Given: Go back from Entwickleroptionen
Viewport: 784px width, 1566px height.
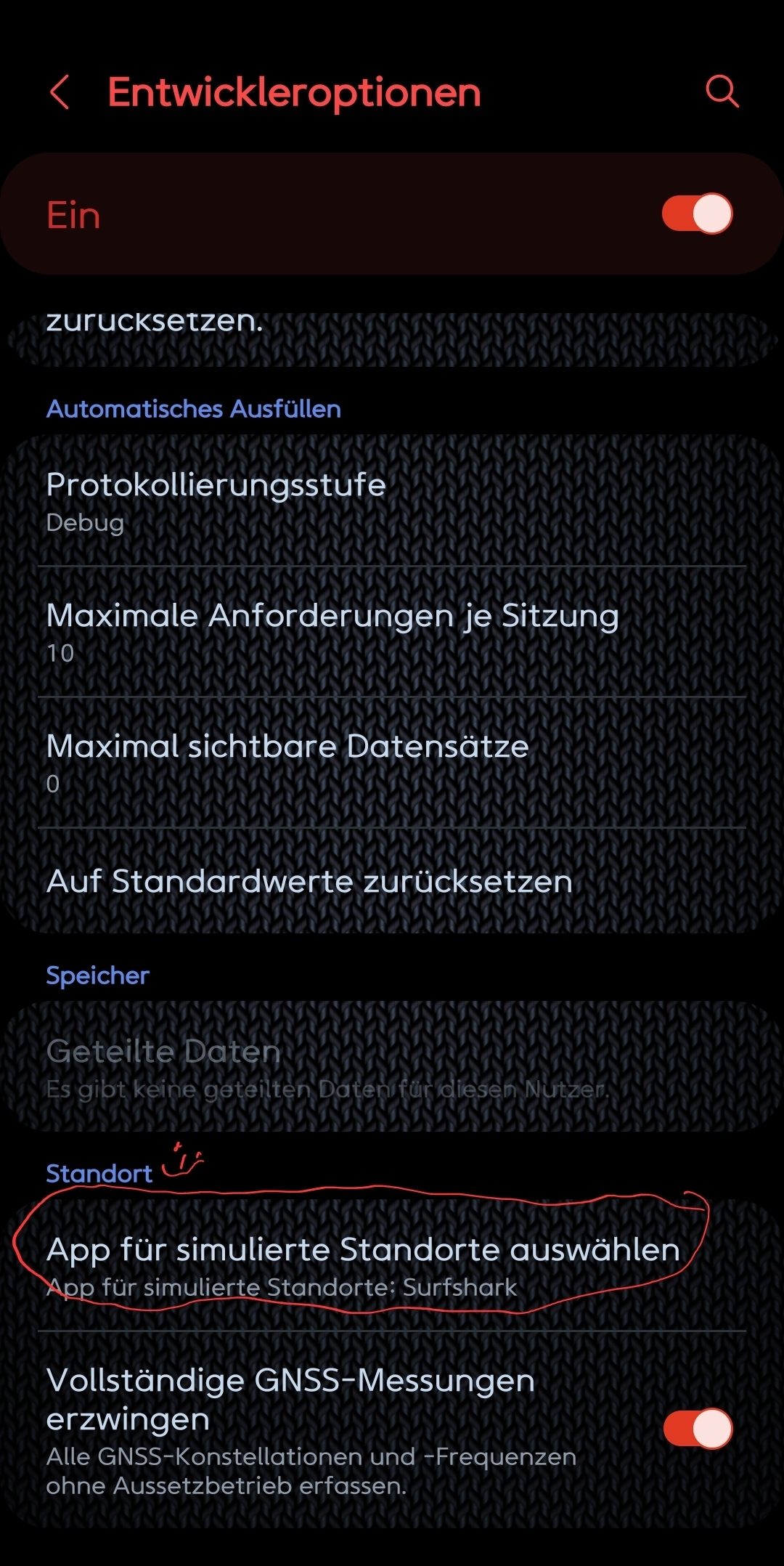Looking at the screenshot, I should tap(60, 92).
